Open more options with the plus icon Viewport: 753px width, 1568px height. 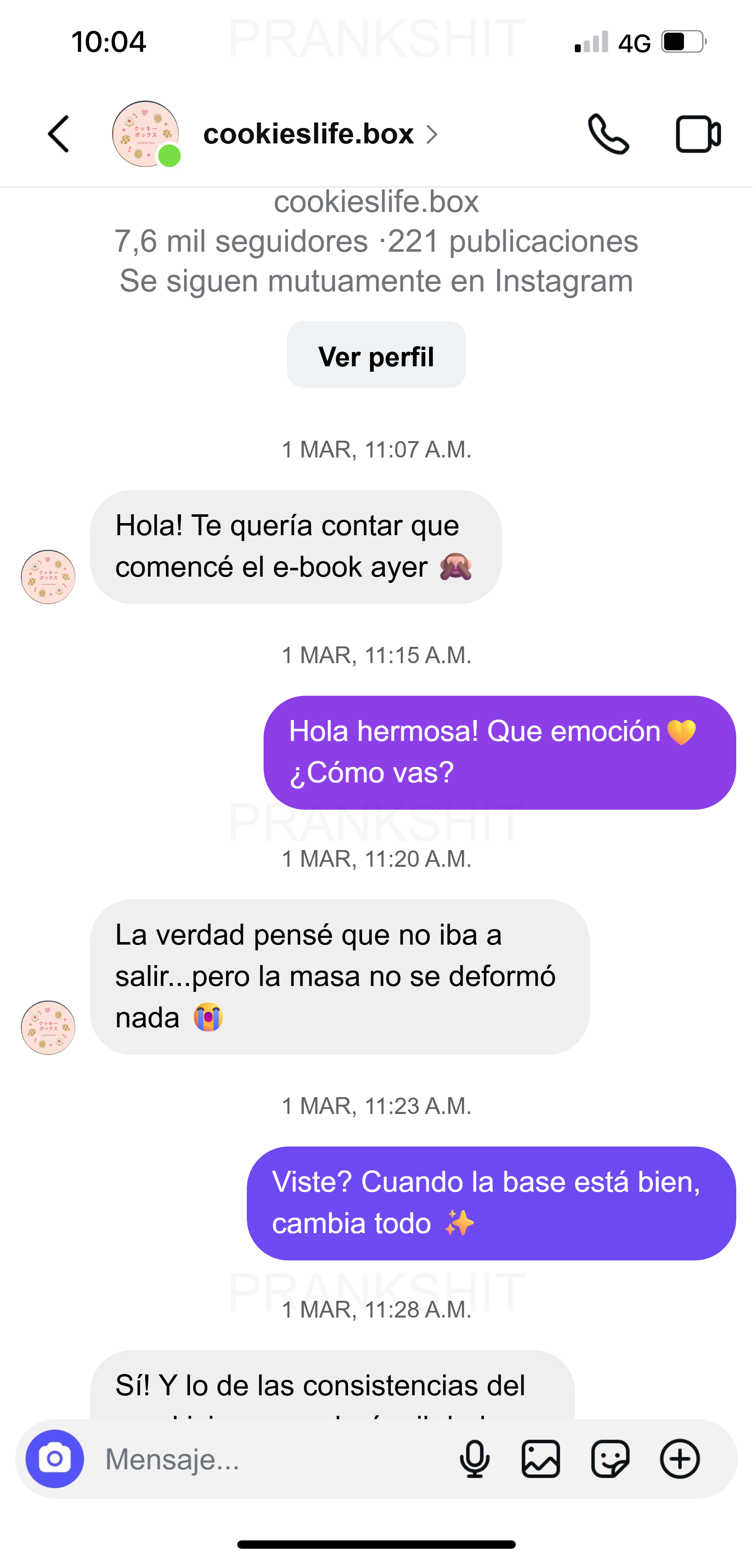[680, 1459]
